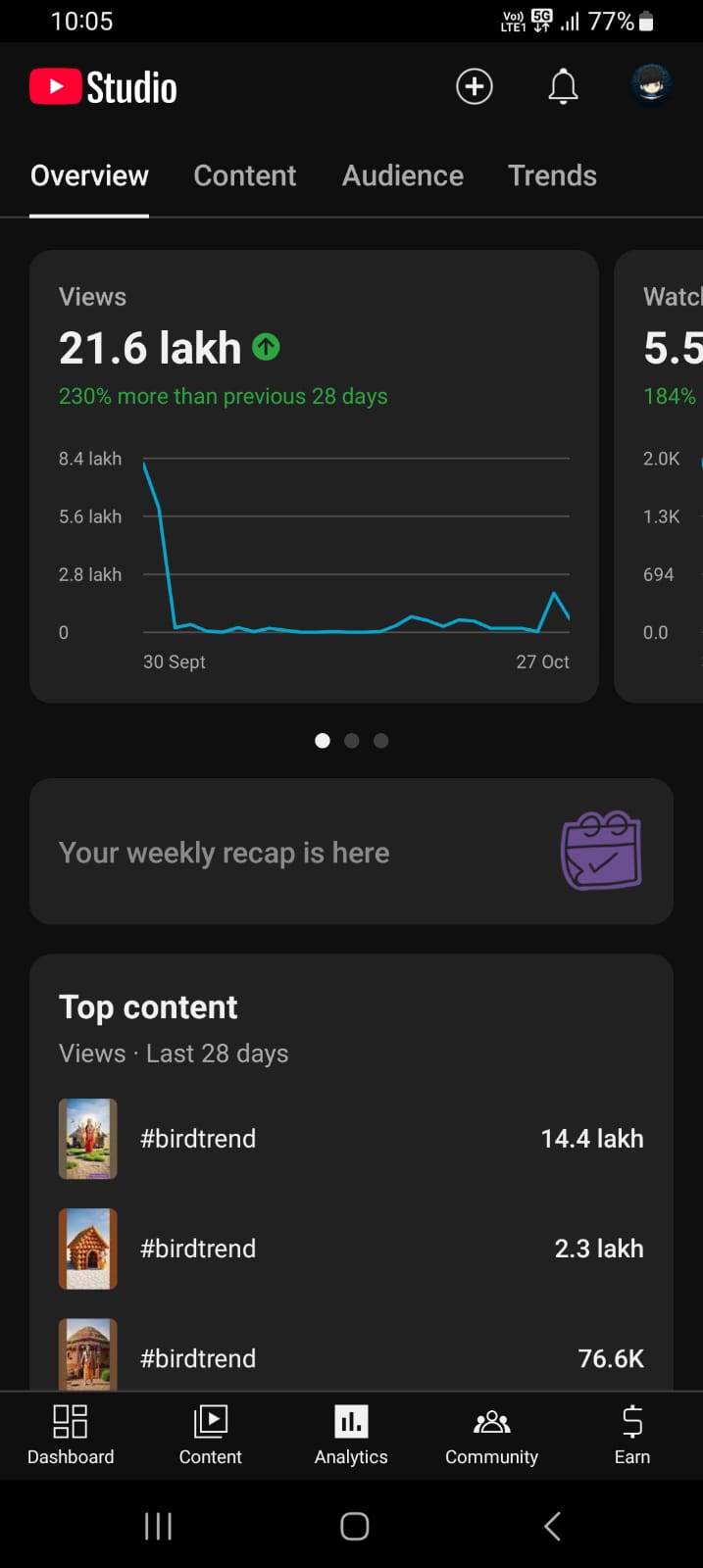Open the Community tab

pyautogui.click(x=491, y=1435)
